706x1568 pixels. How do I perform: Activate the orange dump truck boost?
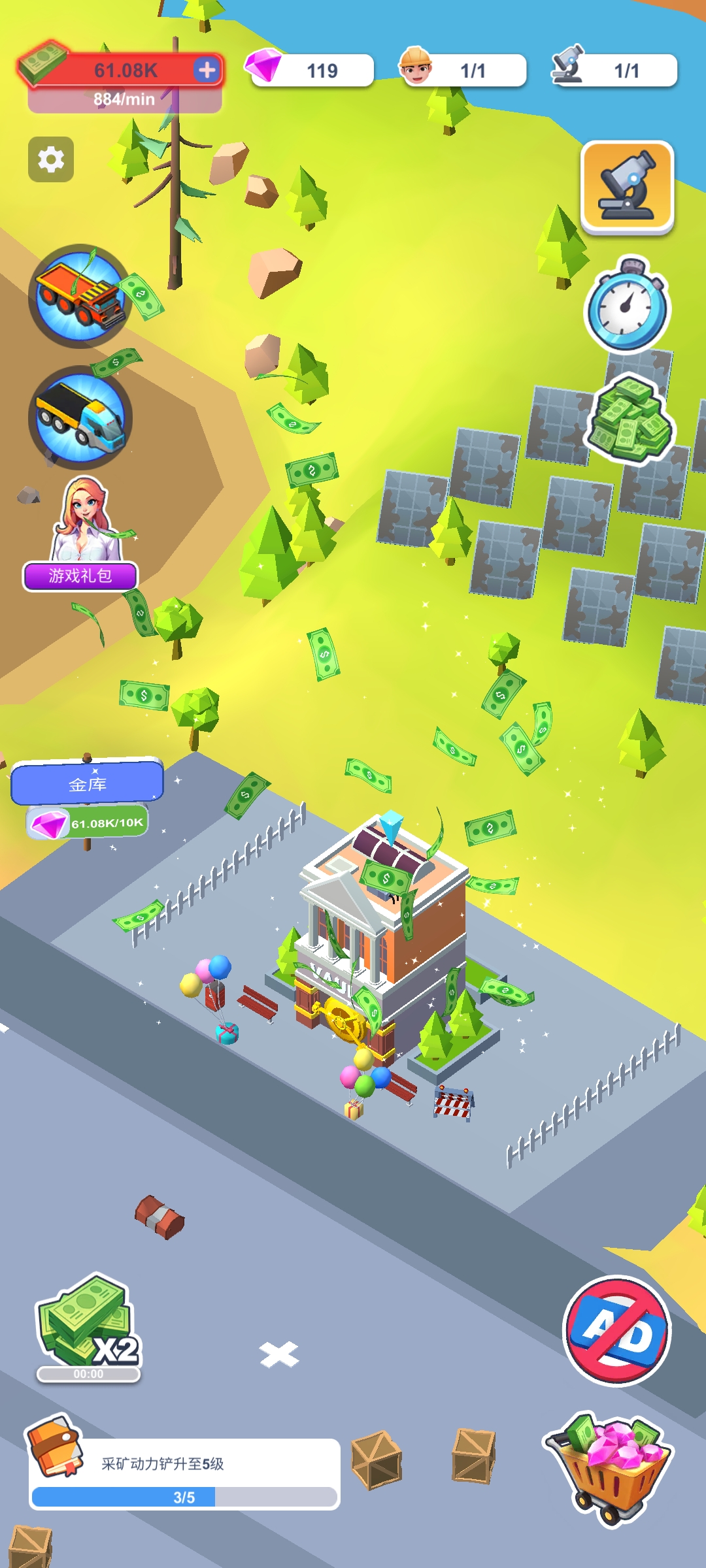[x=80, y=296]
